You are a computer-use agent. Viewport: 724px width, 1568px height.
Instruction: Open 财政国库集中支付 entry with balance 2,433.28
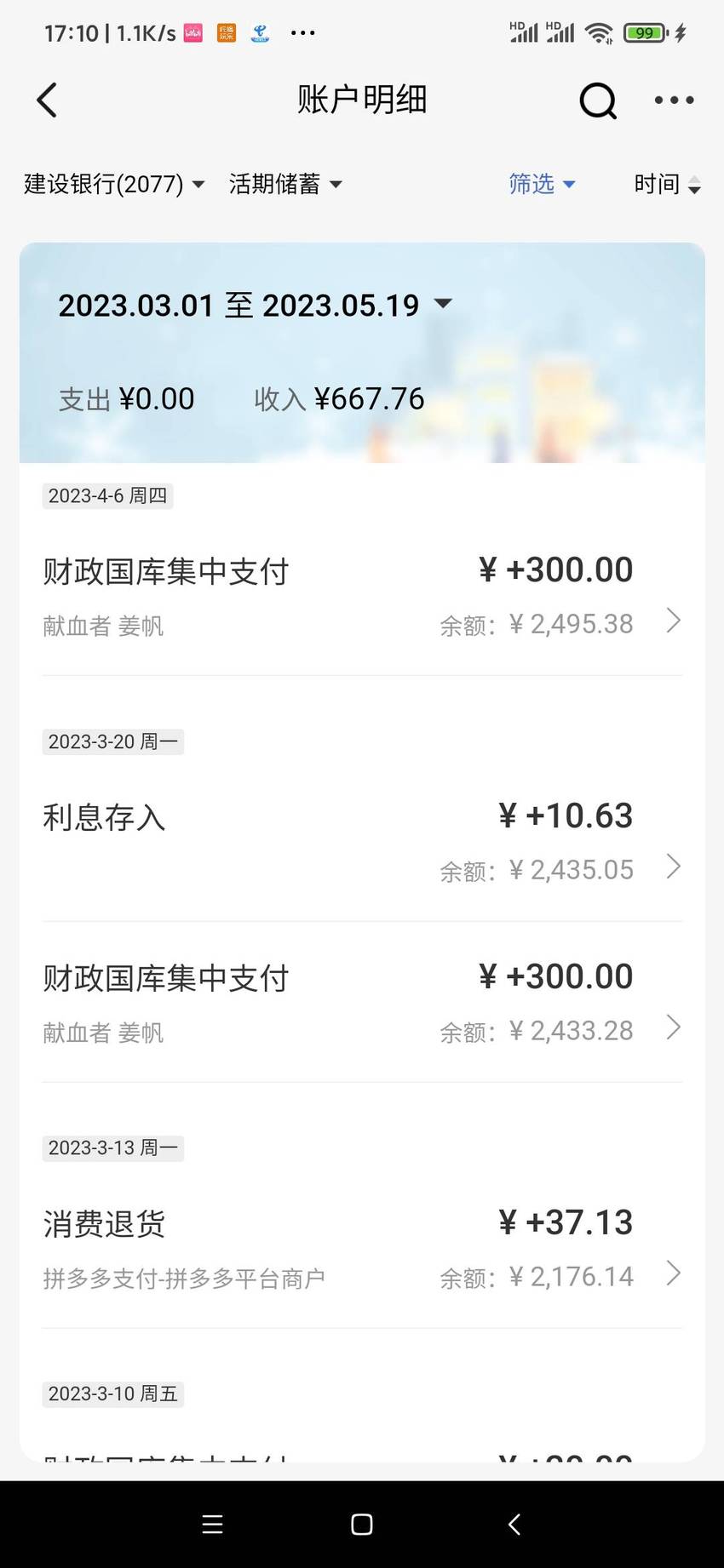point(362,1003)
